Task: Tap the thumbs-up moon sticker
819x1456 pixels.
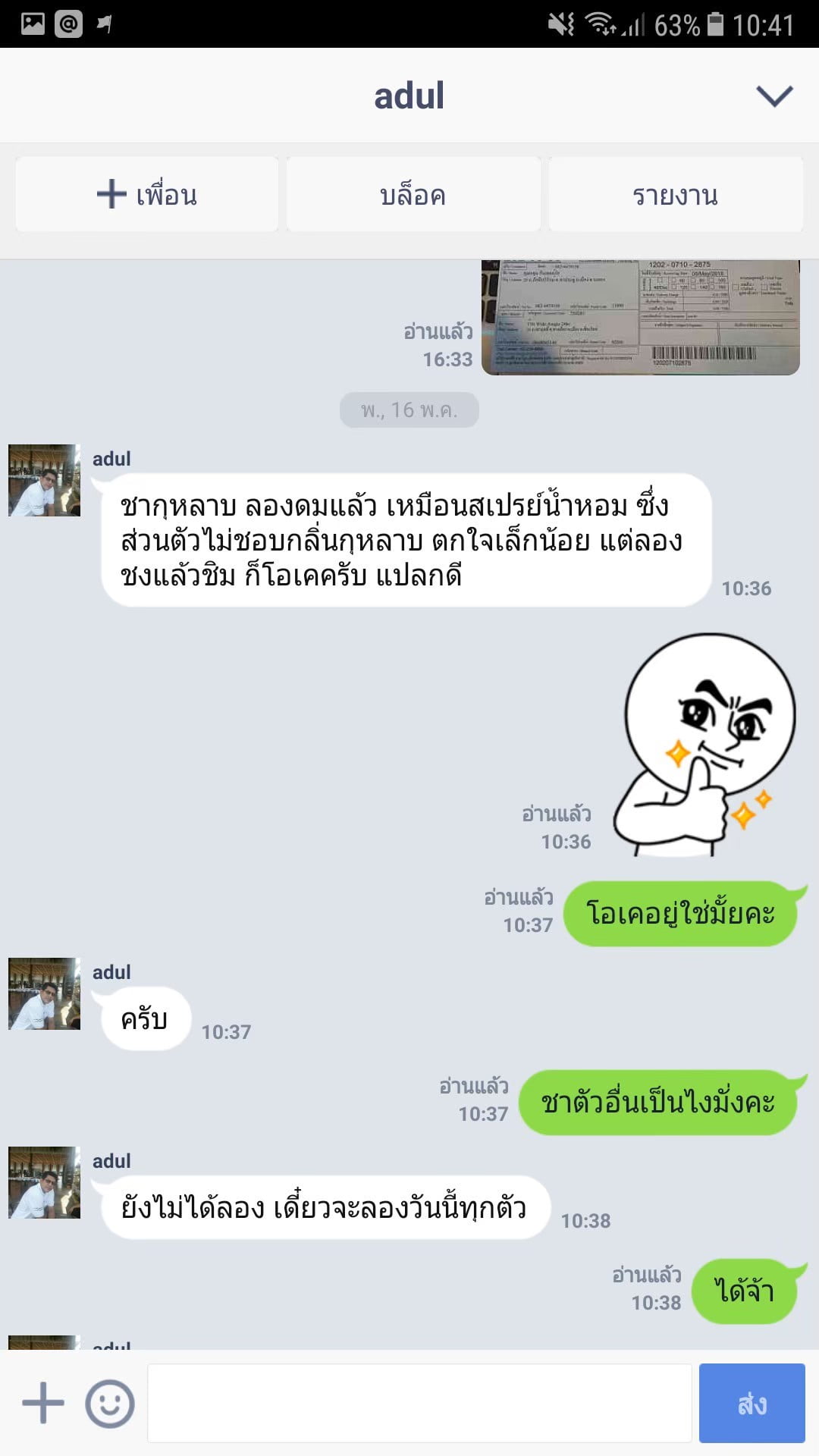Action: [x=704, y=745]
